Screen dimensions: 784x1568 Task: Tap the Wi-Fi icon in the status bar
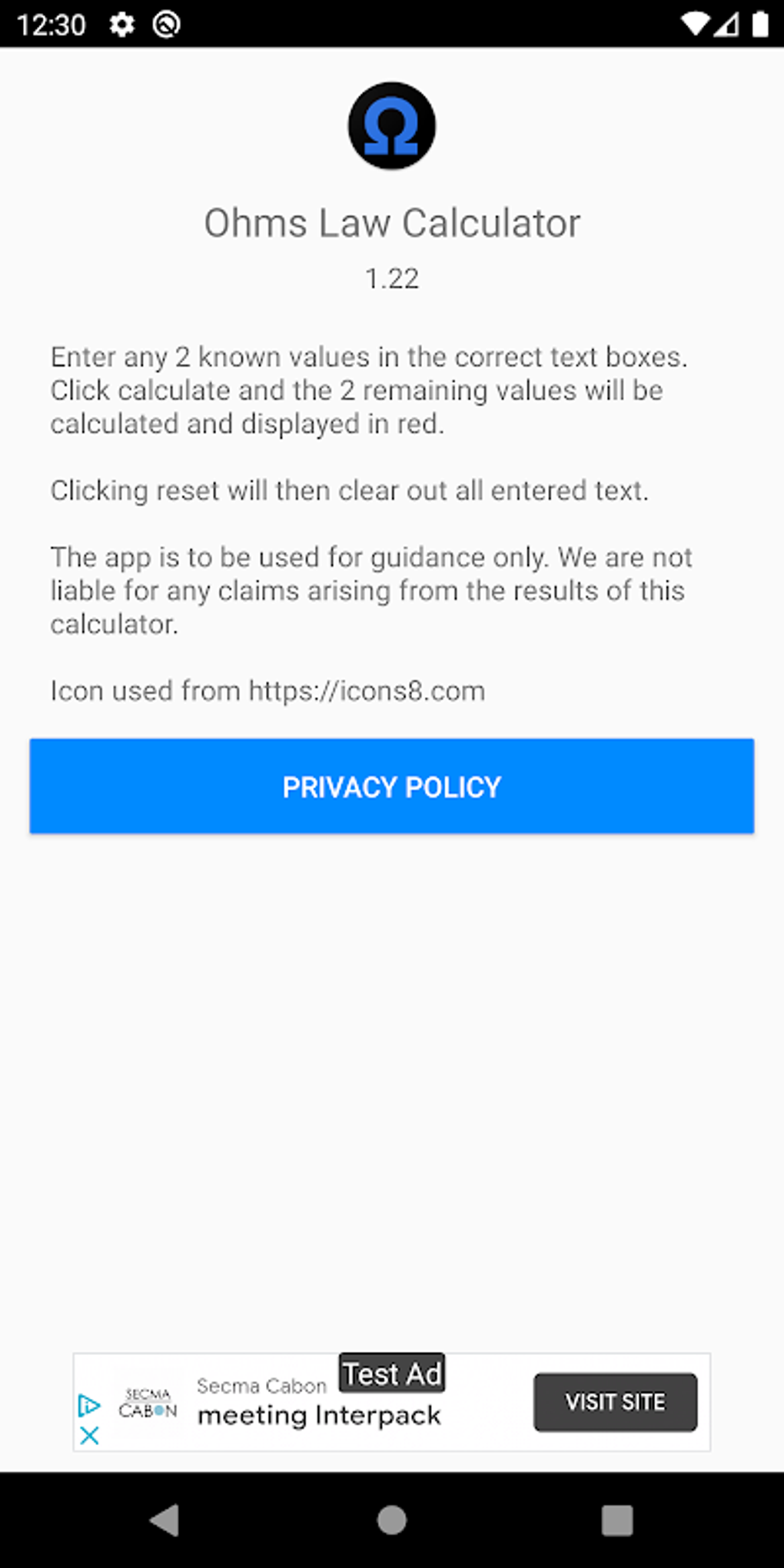point(696,23)
